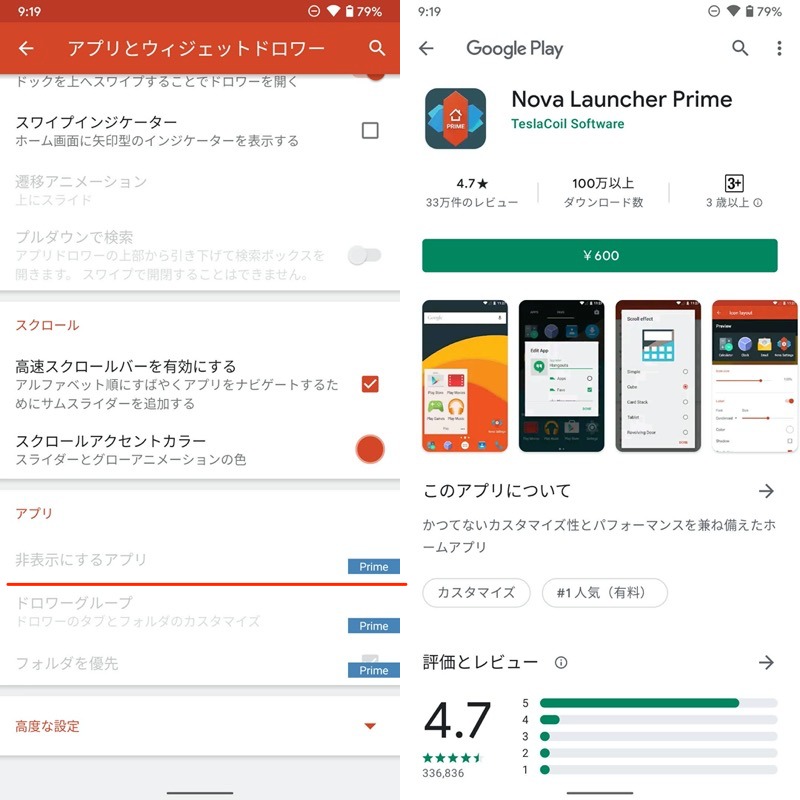Search the Google Play store
800x800 pixels.
click(x=740, y=48)
